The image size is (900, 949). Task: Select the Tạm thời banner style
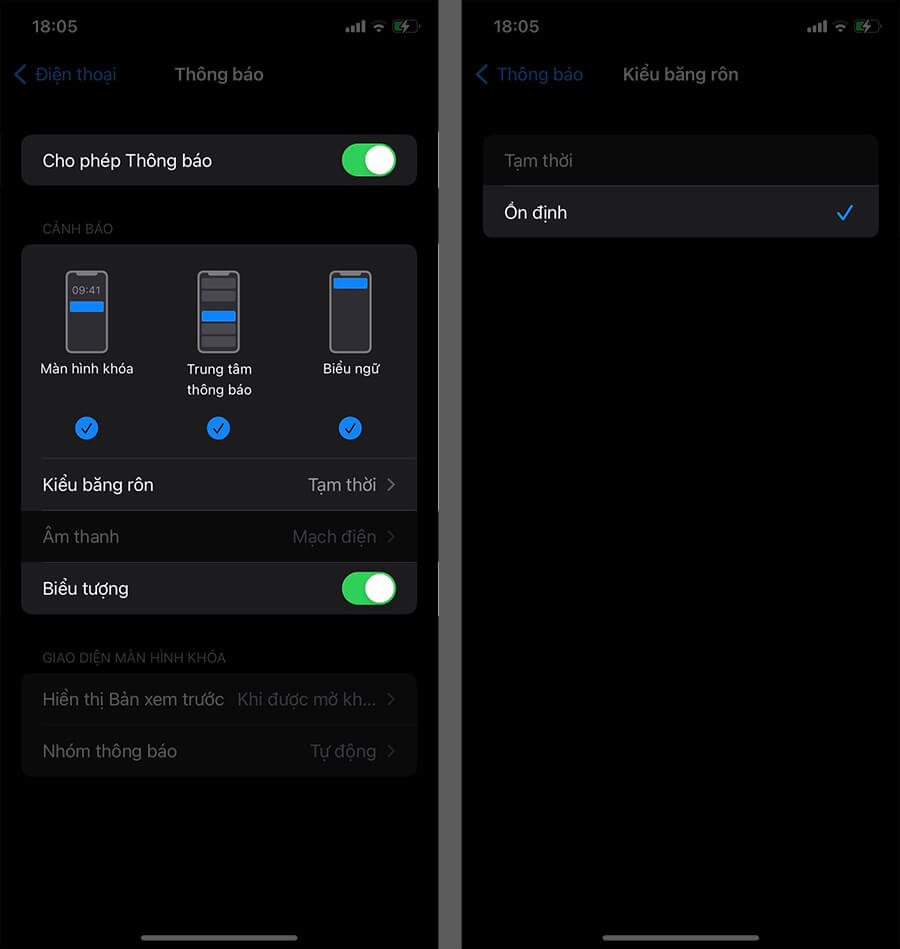(x=680, y=160)
